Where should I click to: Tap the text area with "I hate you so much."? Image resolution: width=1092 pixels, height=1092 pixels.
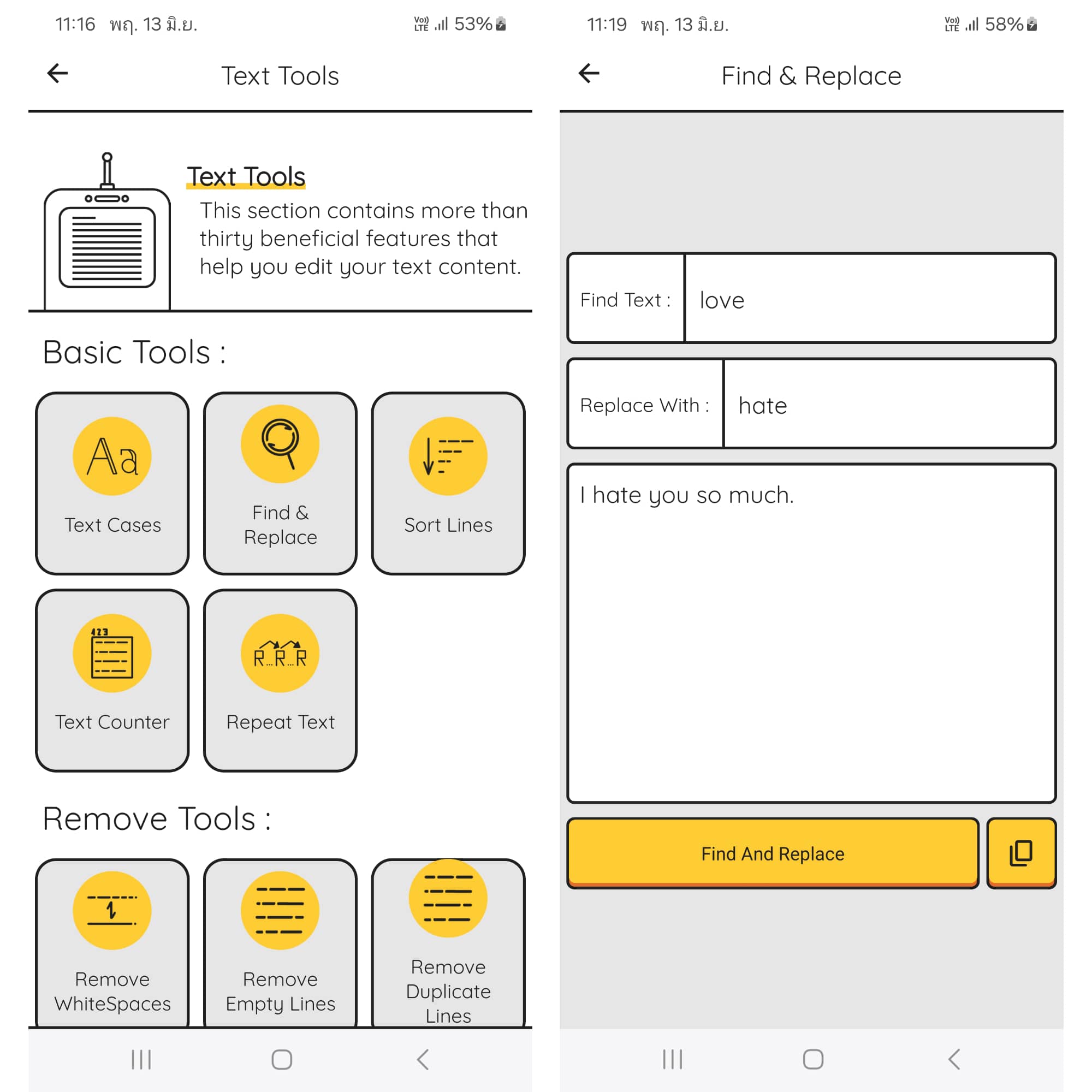click(811, 633)
